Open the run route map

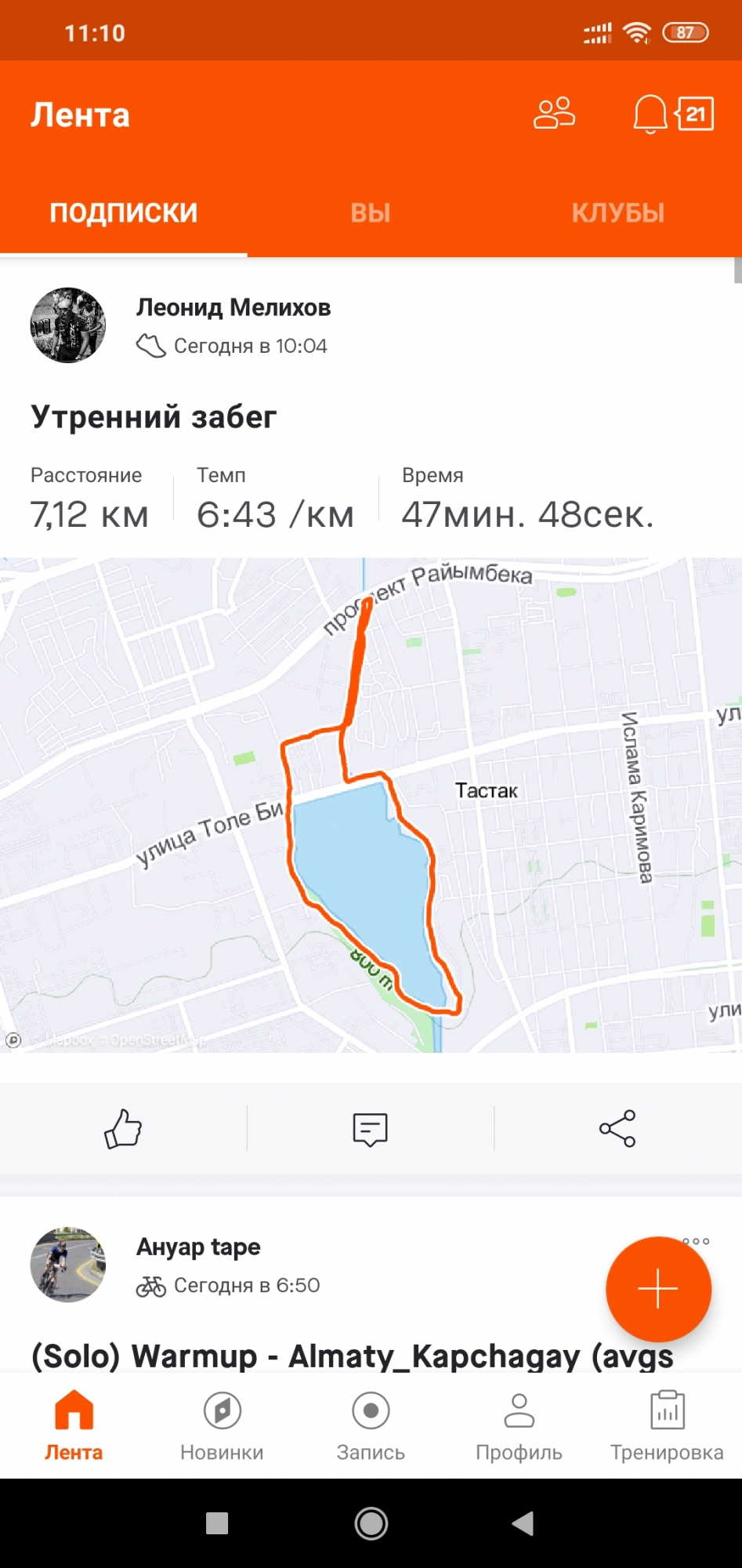[371, 804]
